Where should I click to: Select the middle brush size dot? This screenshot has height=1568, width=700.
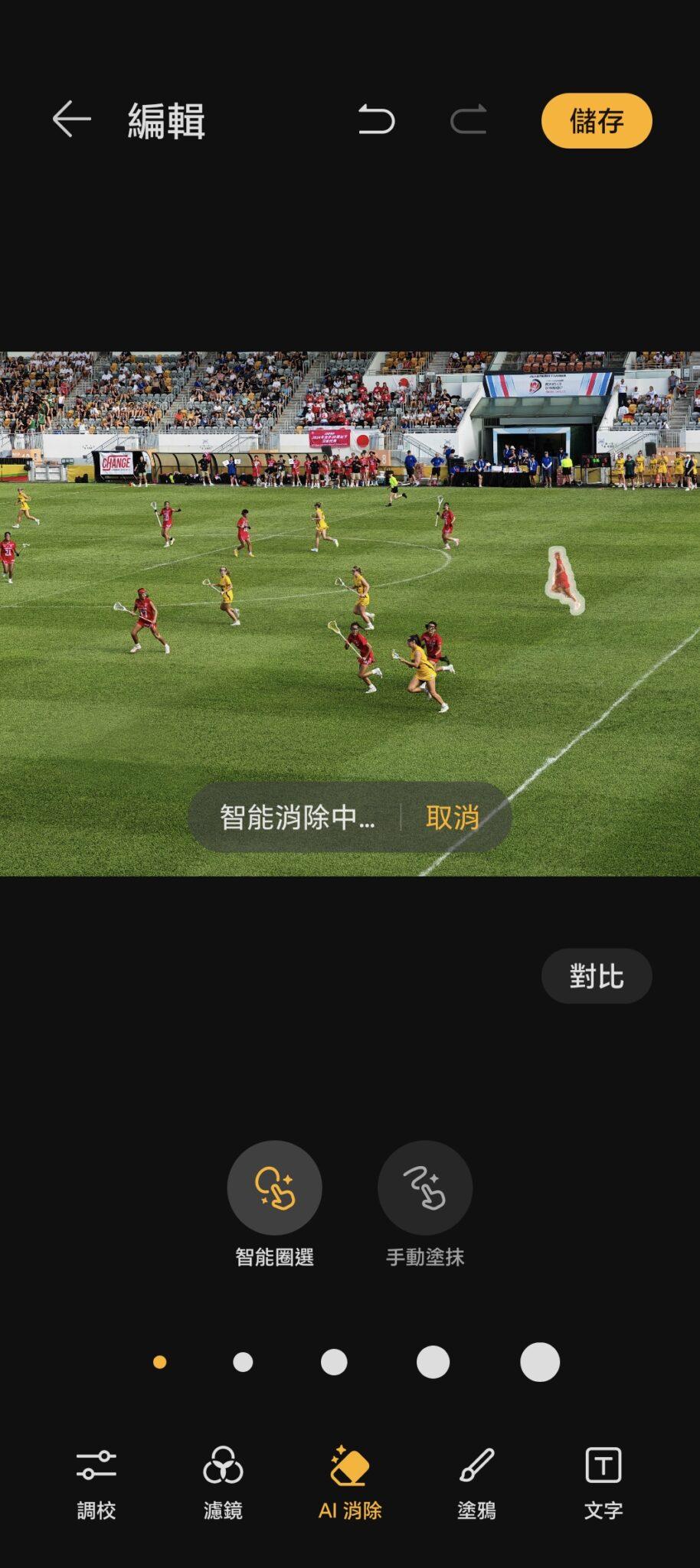(x=334, y=1362)
